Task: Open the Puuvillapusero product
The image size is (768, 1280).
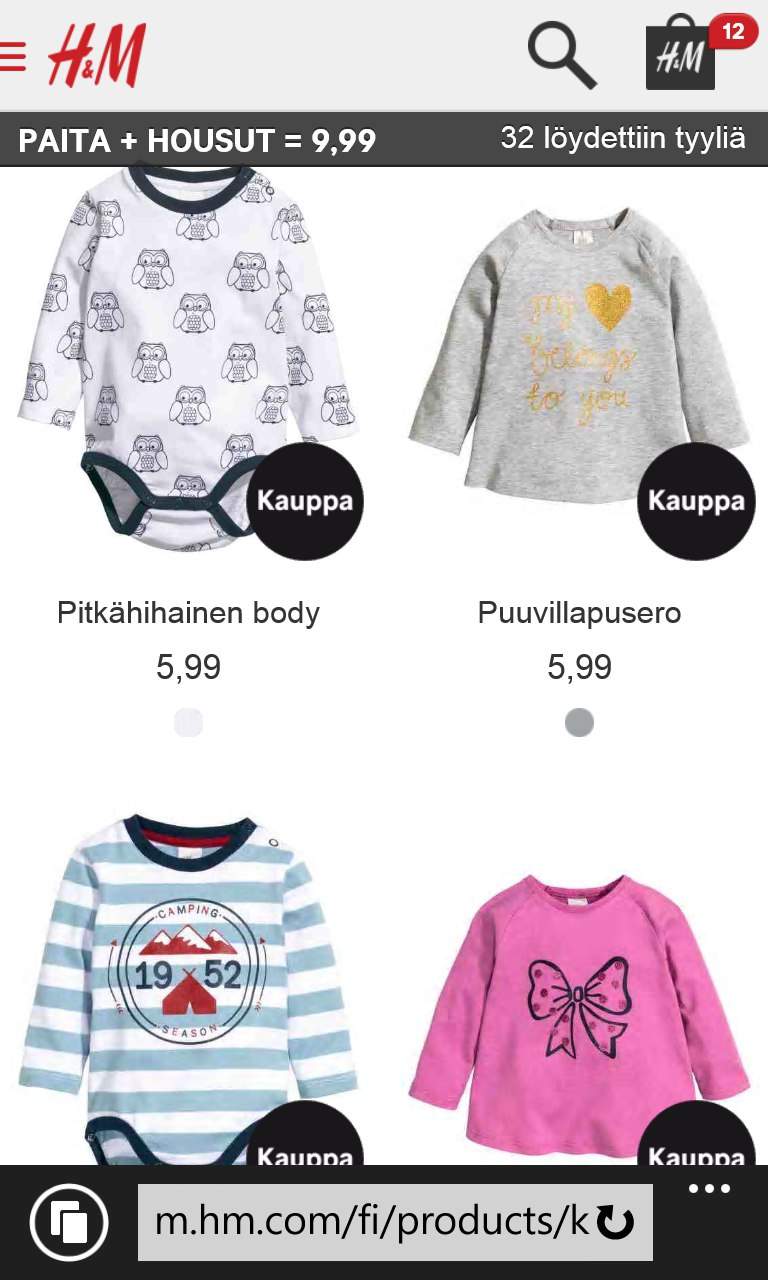Action: [579, 355]
